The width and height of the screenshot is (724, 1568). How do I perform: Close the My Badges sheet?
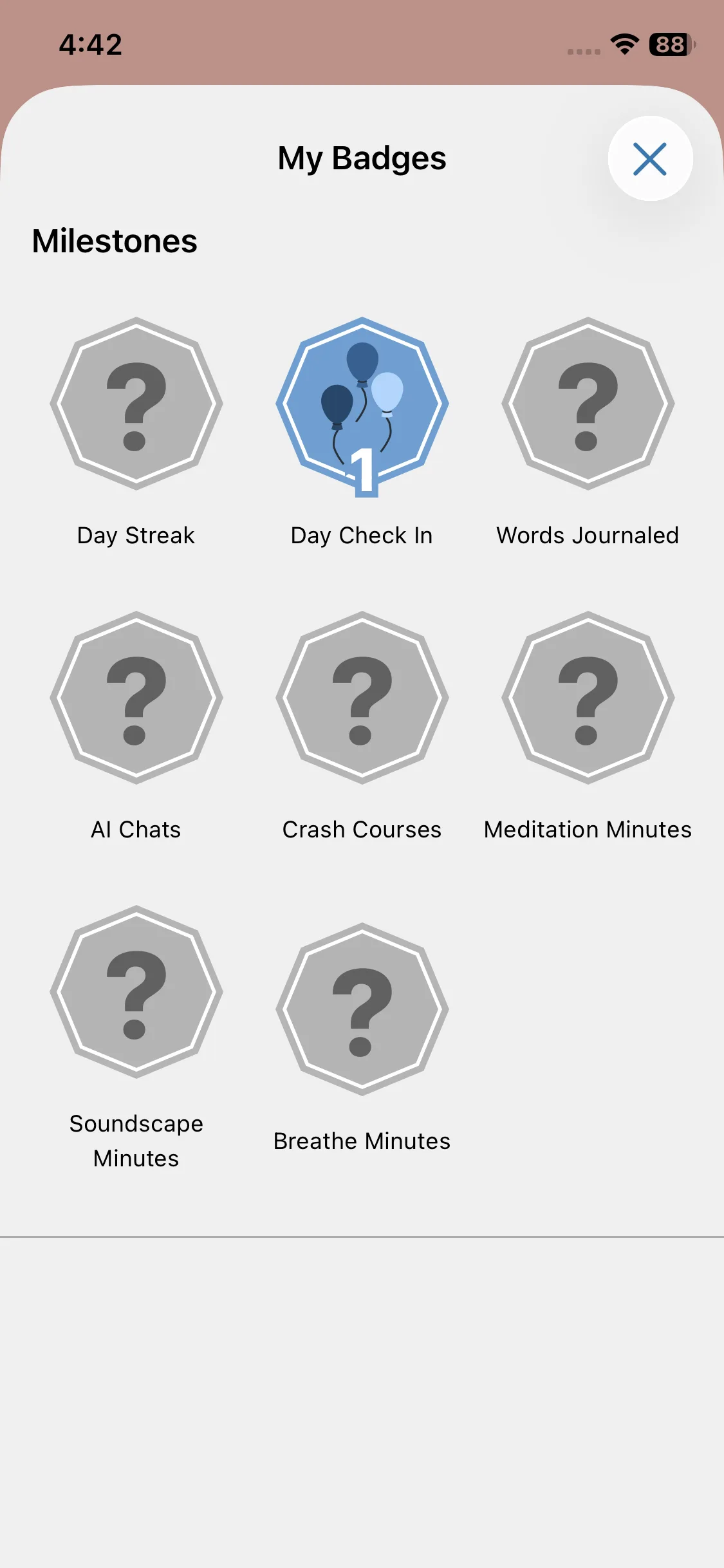coord(650,159)
